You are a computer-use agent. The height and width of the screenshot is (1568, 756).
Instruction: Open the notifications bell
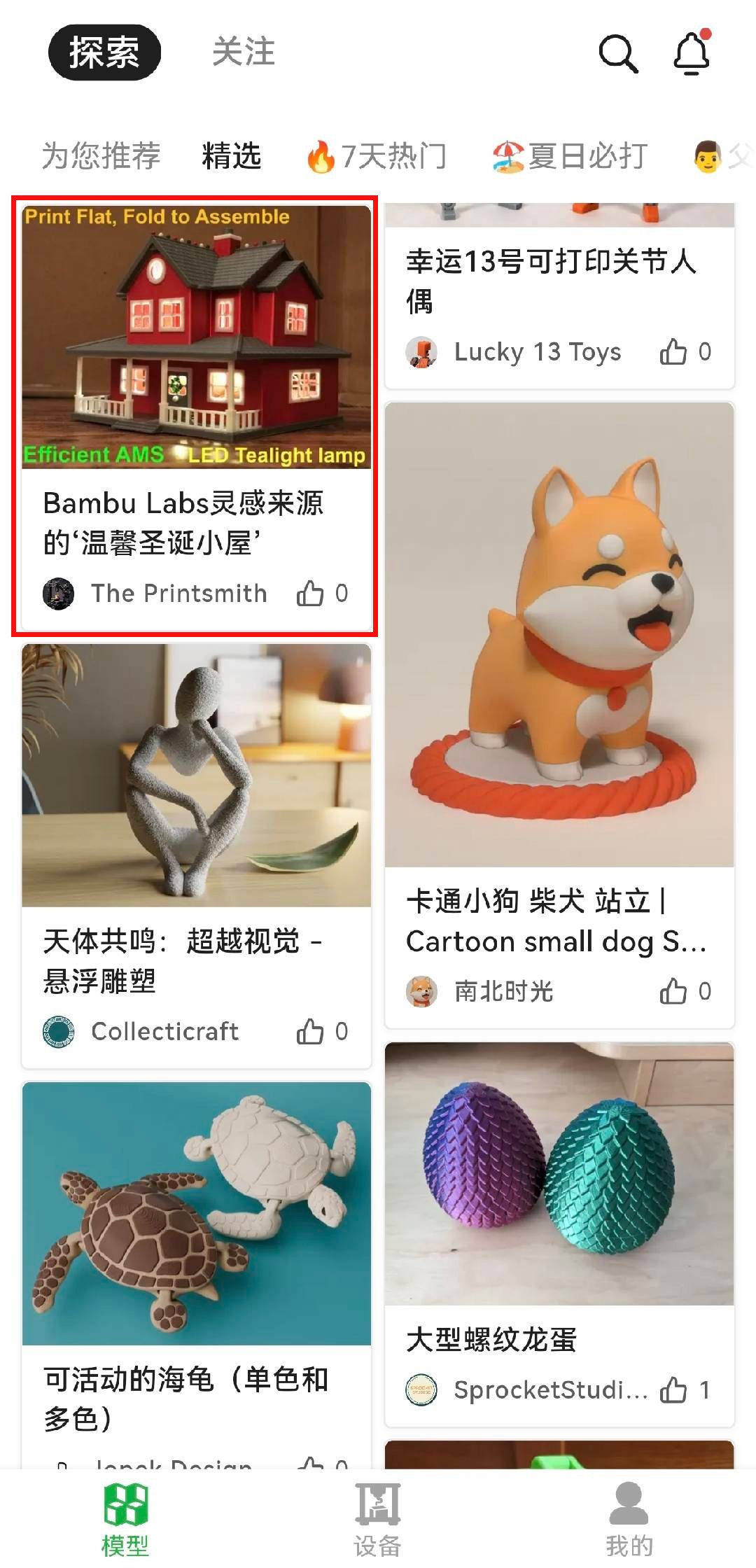pos(692,53)
